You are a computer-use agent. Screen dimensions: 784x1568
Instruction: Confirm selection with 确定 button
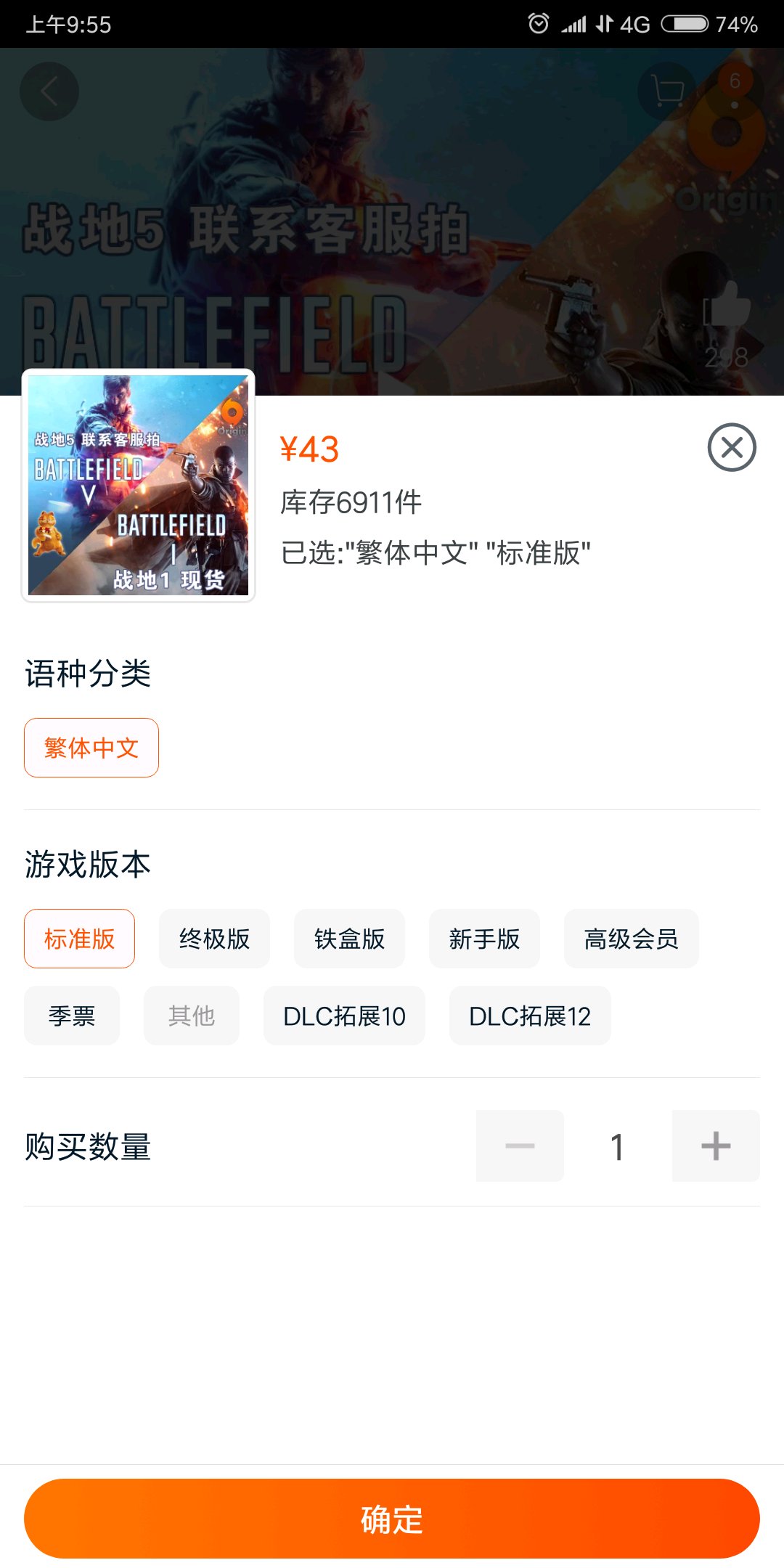pos(392,1519)
